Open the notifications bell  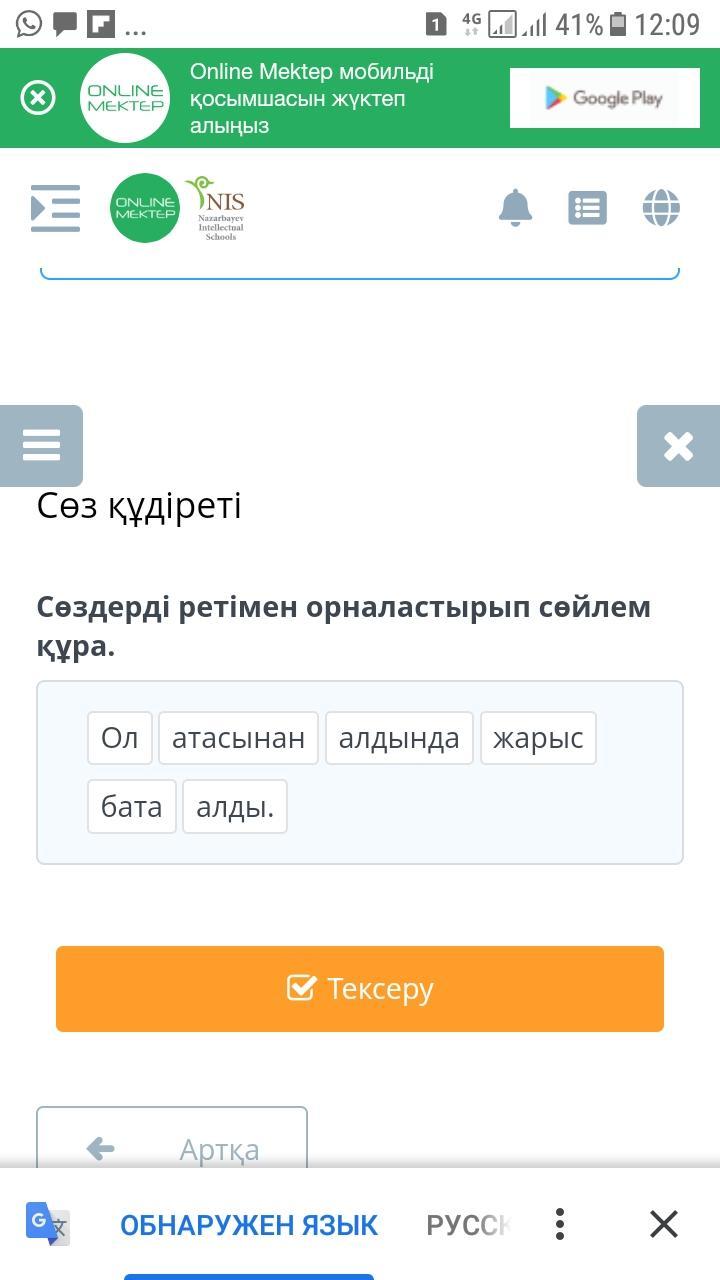pos(515,208)
